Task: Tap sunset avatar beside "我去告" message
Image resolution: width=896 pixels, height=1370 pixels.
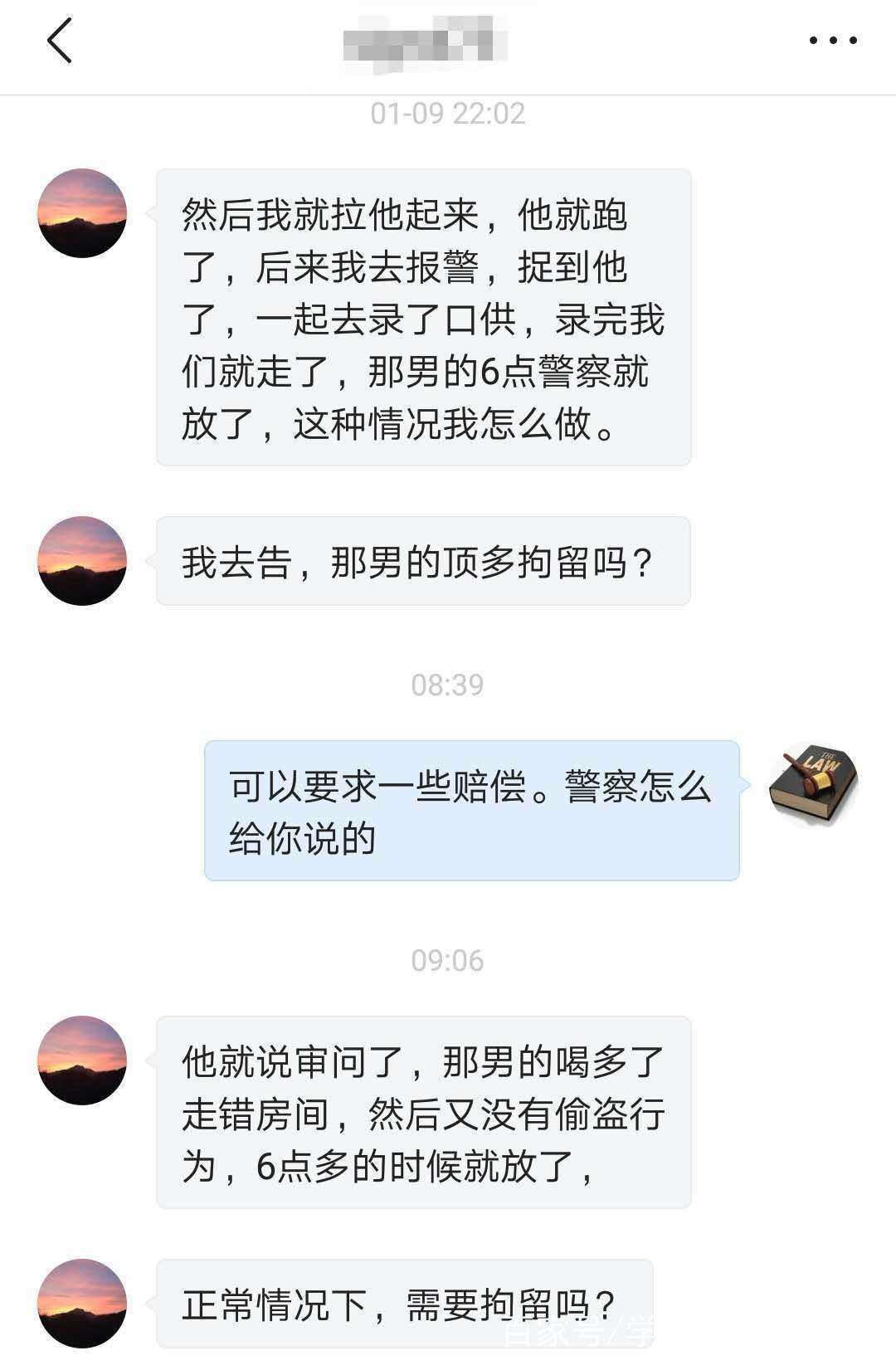Action: [82, 561]
